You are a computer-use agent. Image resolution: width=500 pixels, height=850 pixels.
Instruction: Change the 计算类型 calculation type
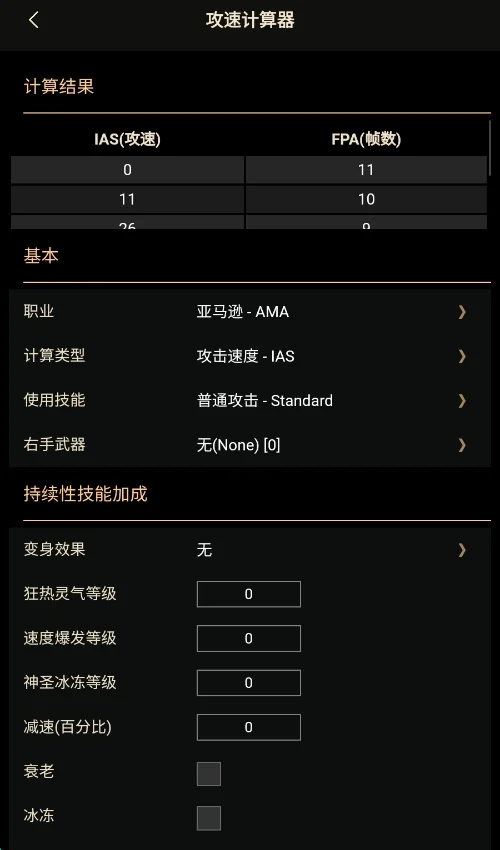250,356
